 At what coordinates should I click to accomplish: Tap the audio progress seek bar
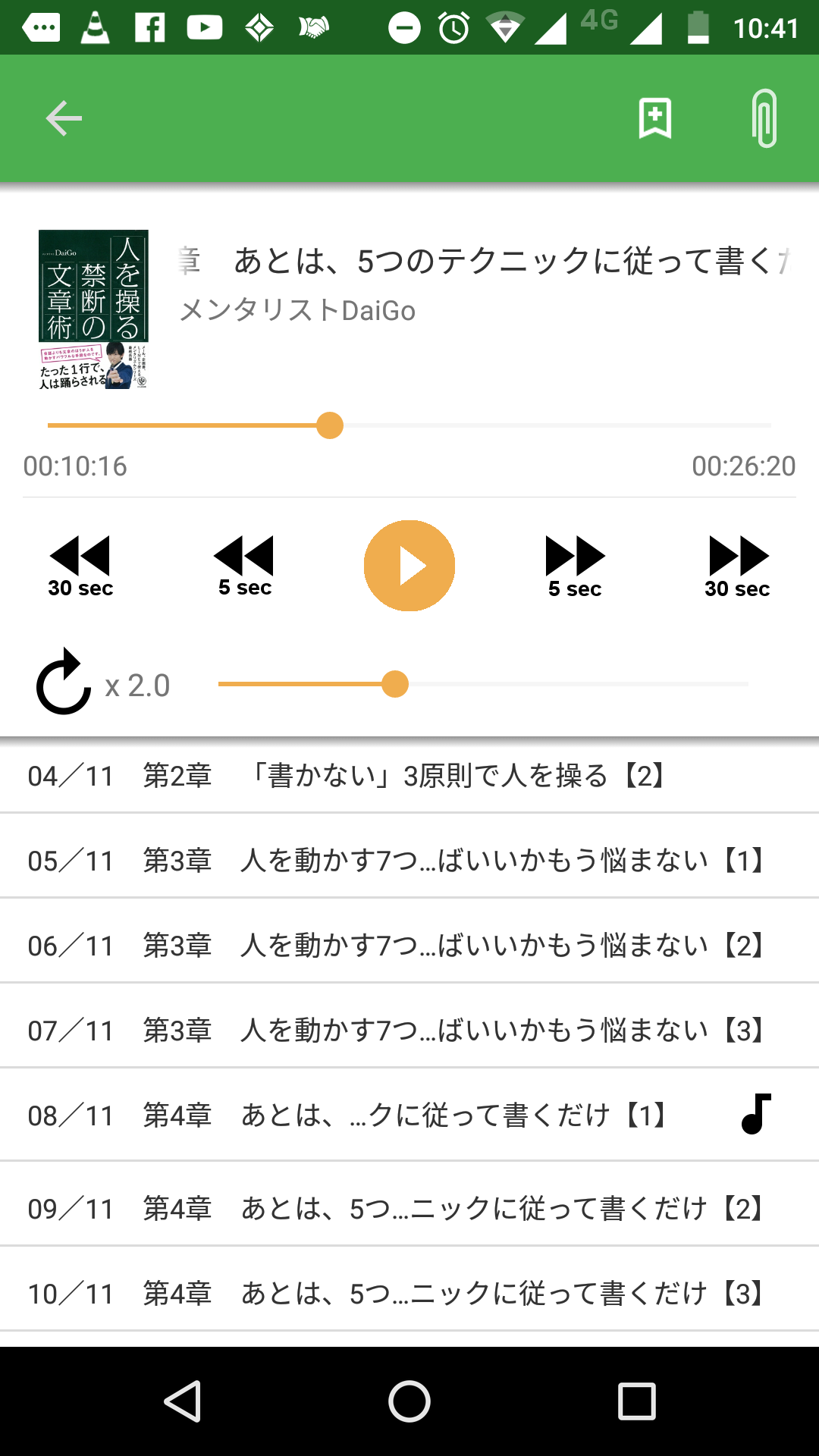[409, 425]
